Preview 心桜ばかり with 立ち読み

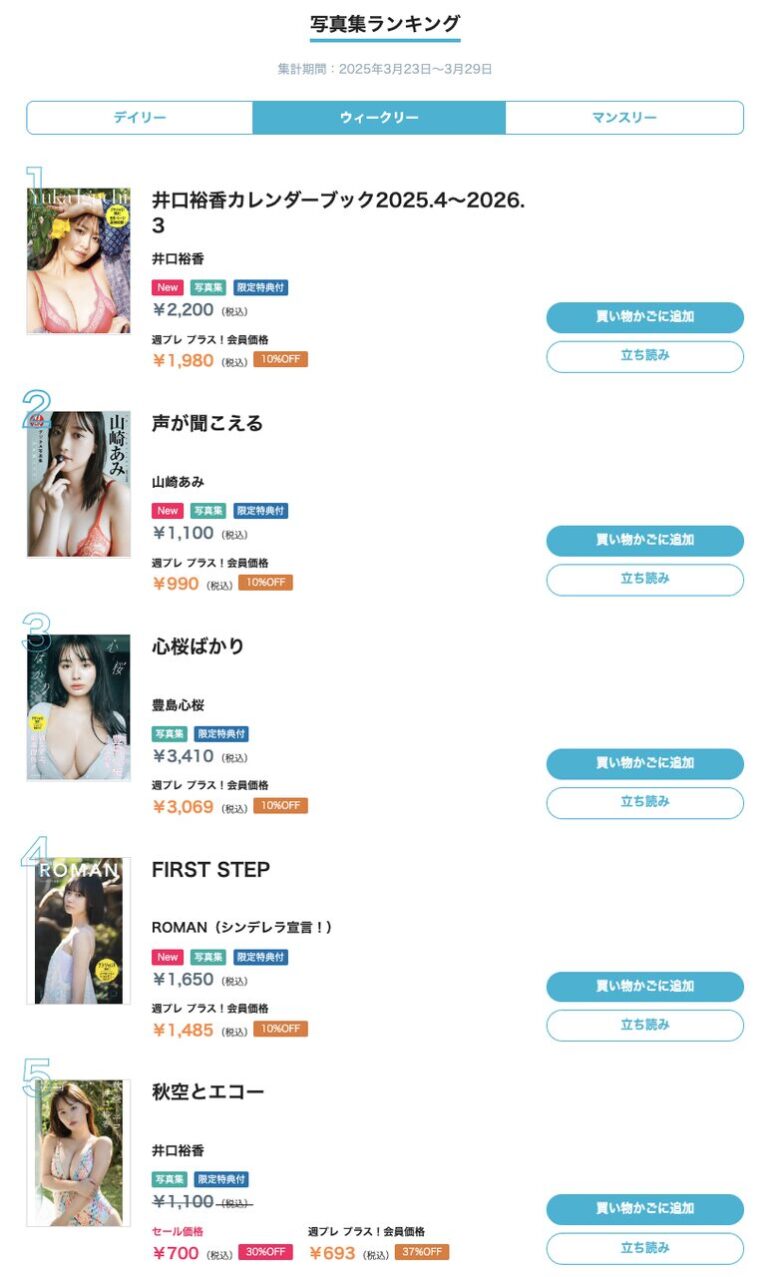(645, 802)
